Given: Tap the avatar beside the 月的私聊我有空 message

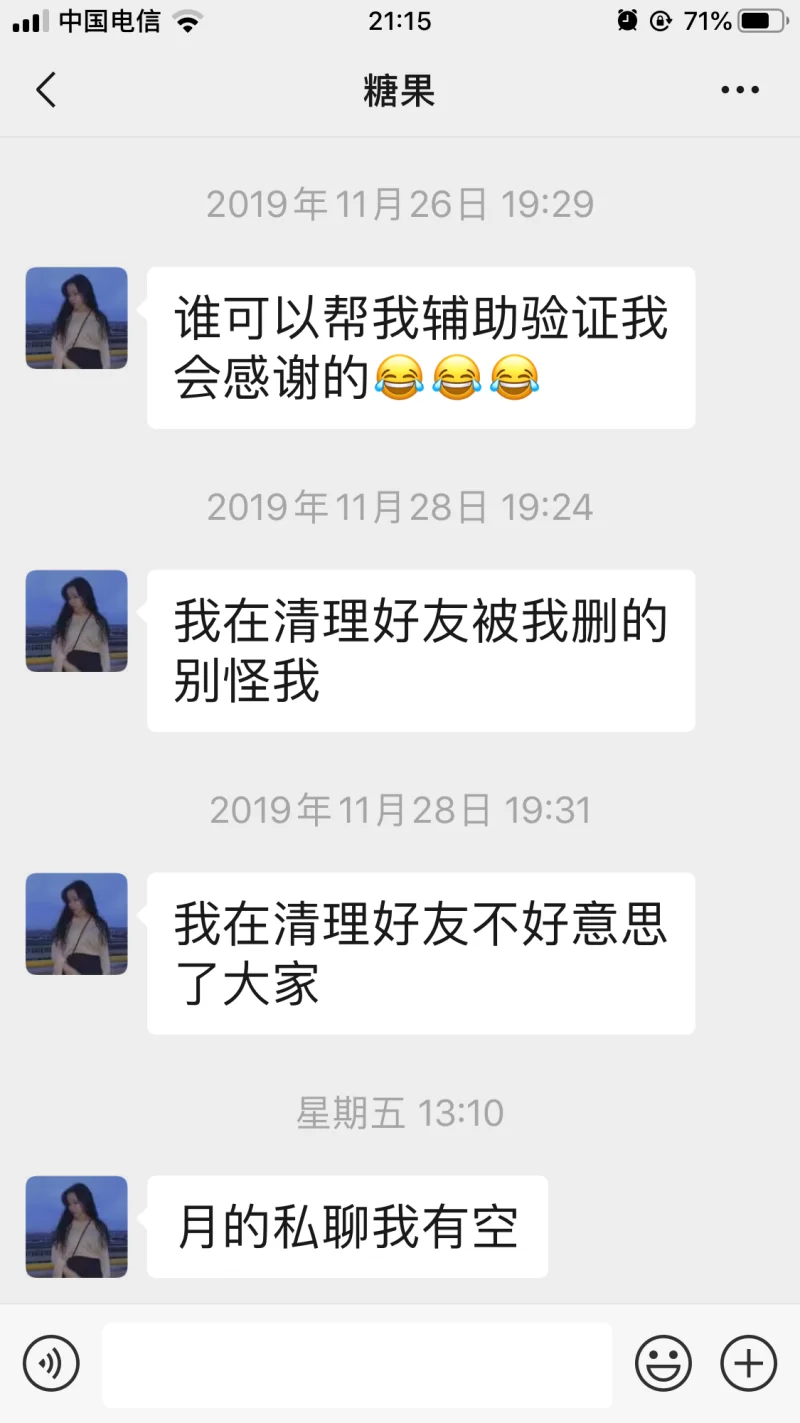Looking at the screenshot, I should point(76,1227).
